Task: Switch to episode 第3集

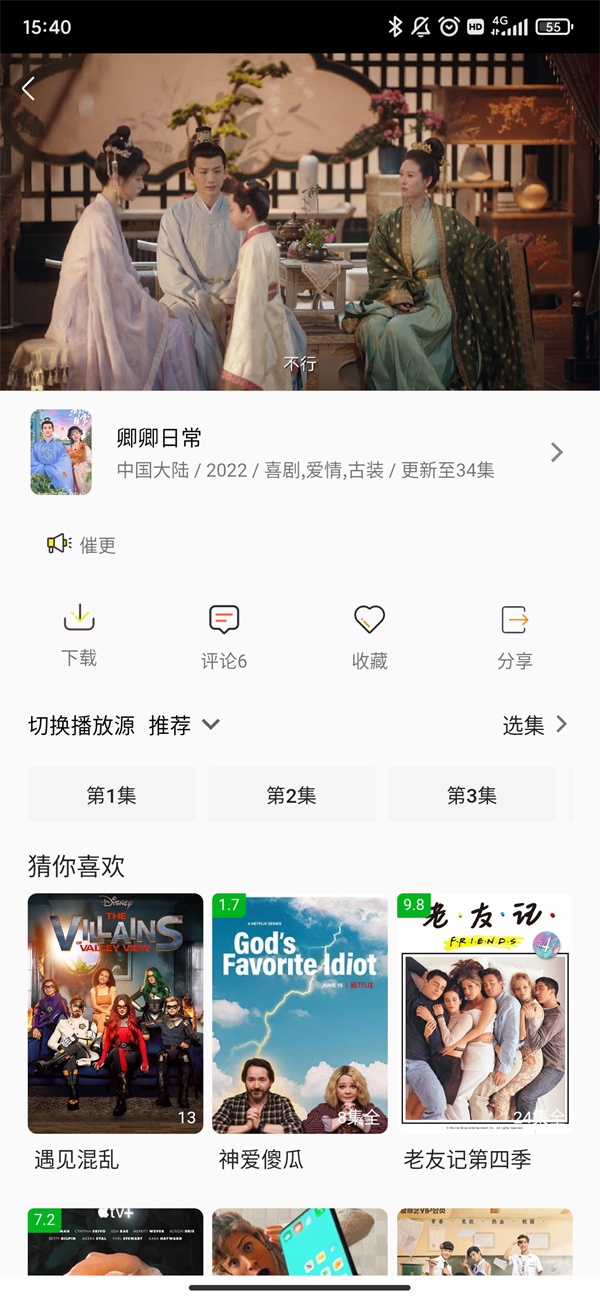Action: tap(471, 795)
